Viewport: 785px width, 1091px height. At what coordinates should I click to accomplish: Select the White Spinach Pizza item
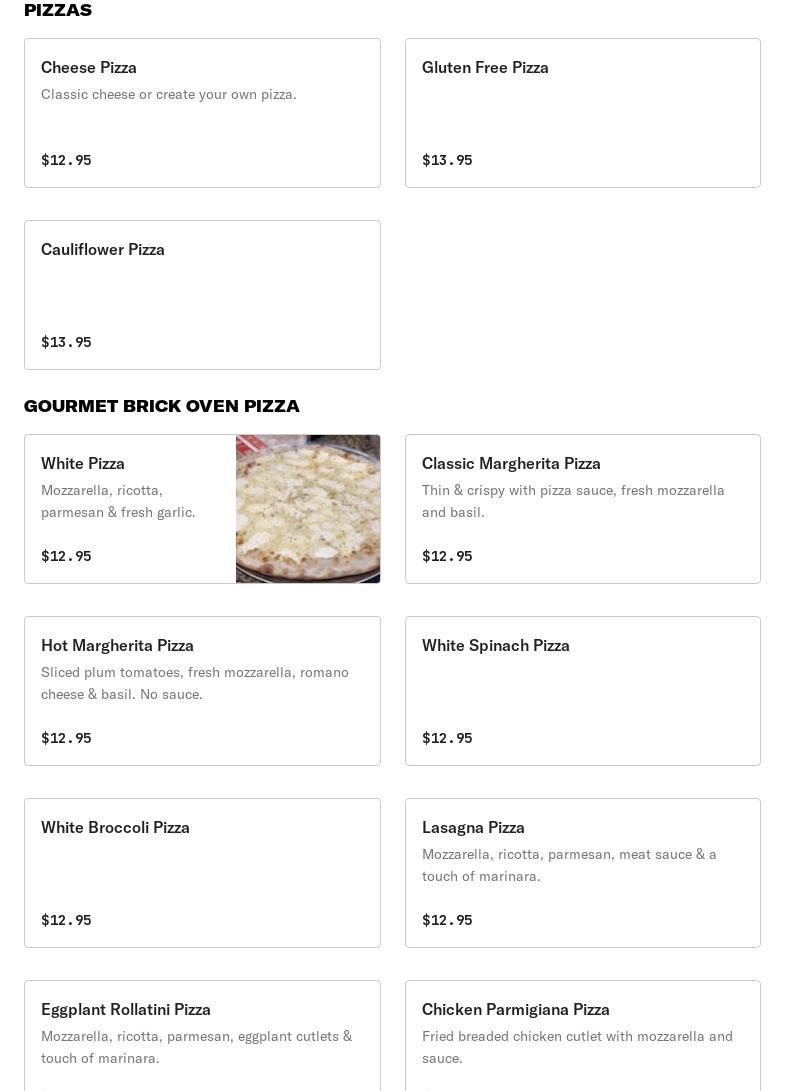click(x=582, y=691)
